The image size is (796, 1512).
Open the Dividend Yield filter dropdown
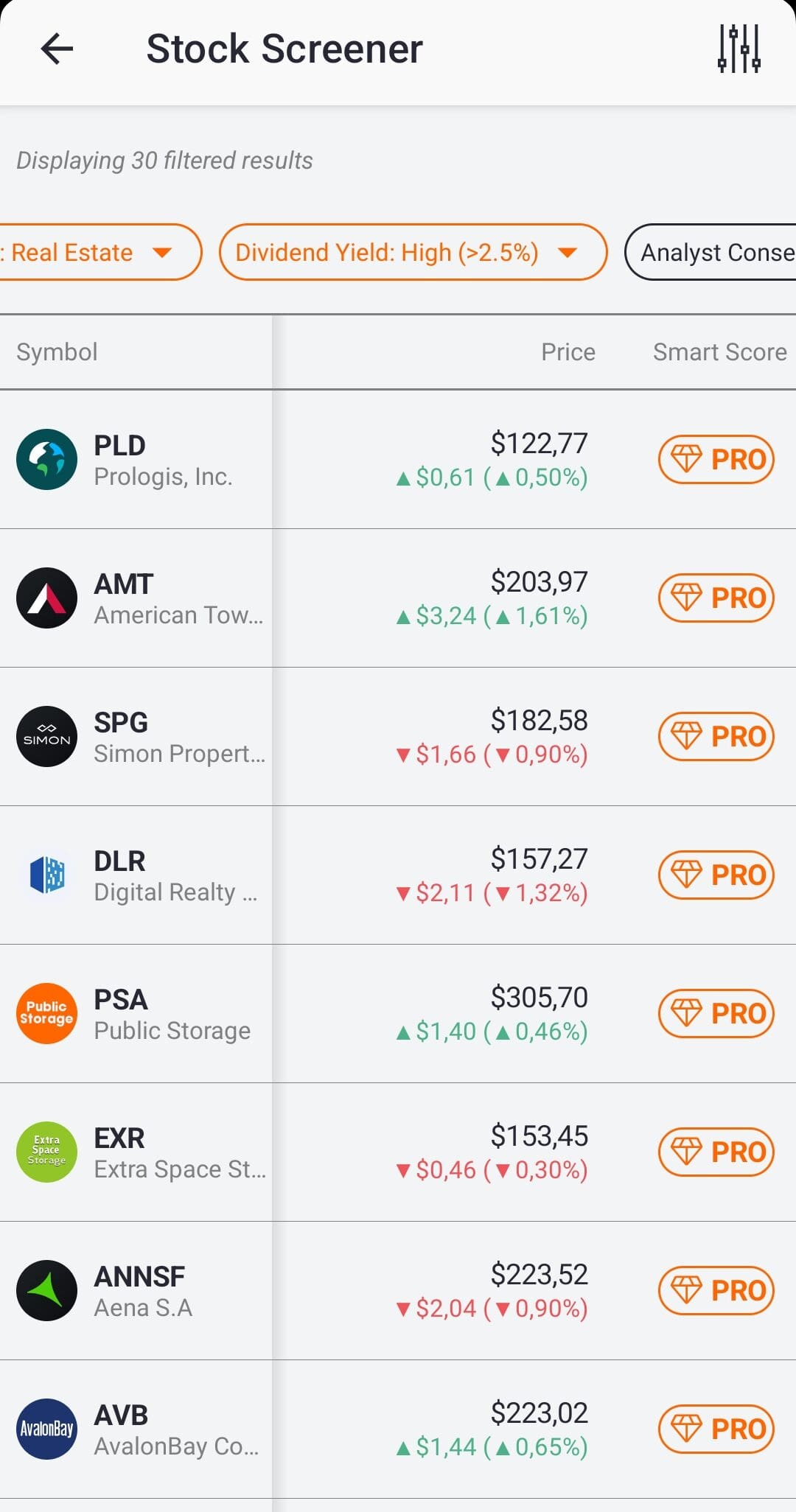(411, 252)
